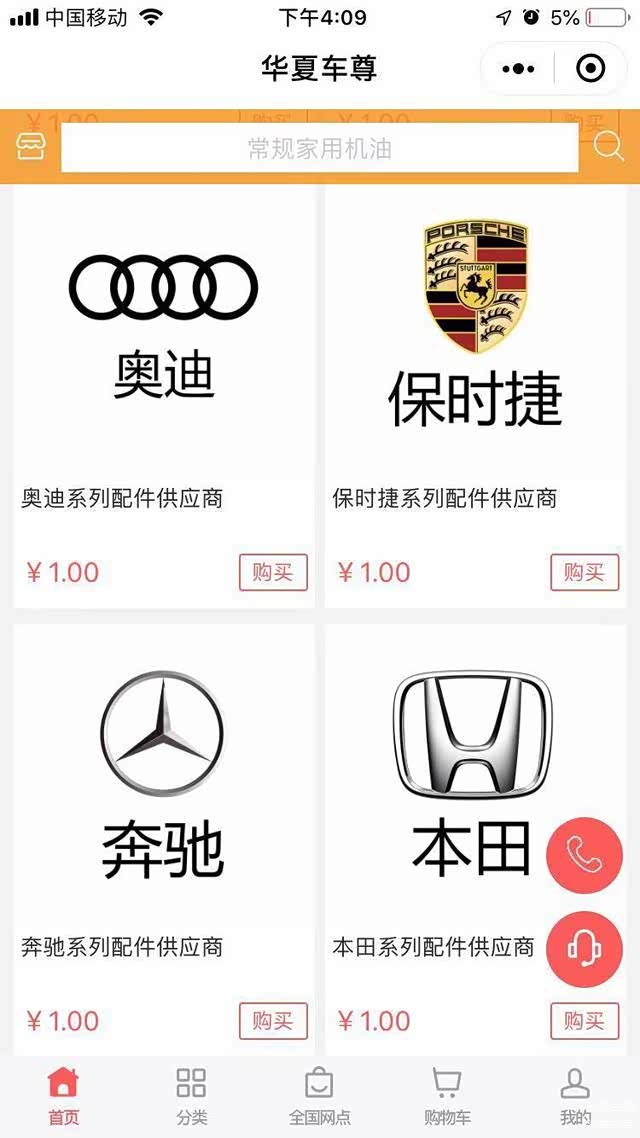Buy the 本田 parts supplier item
Screen dimensions: 640x1138
[585, 1021]
